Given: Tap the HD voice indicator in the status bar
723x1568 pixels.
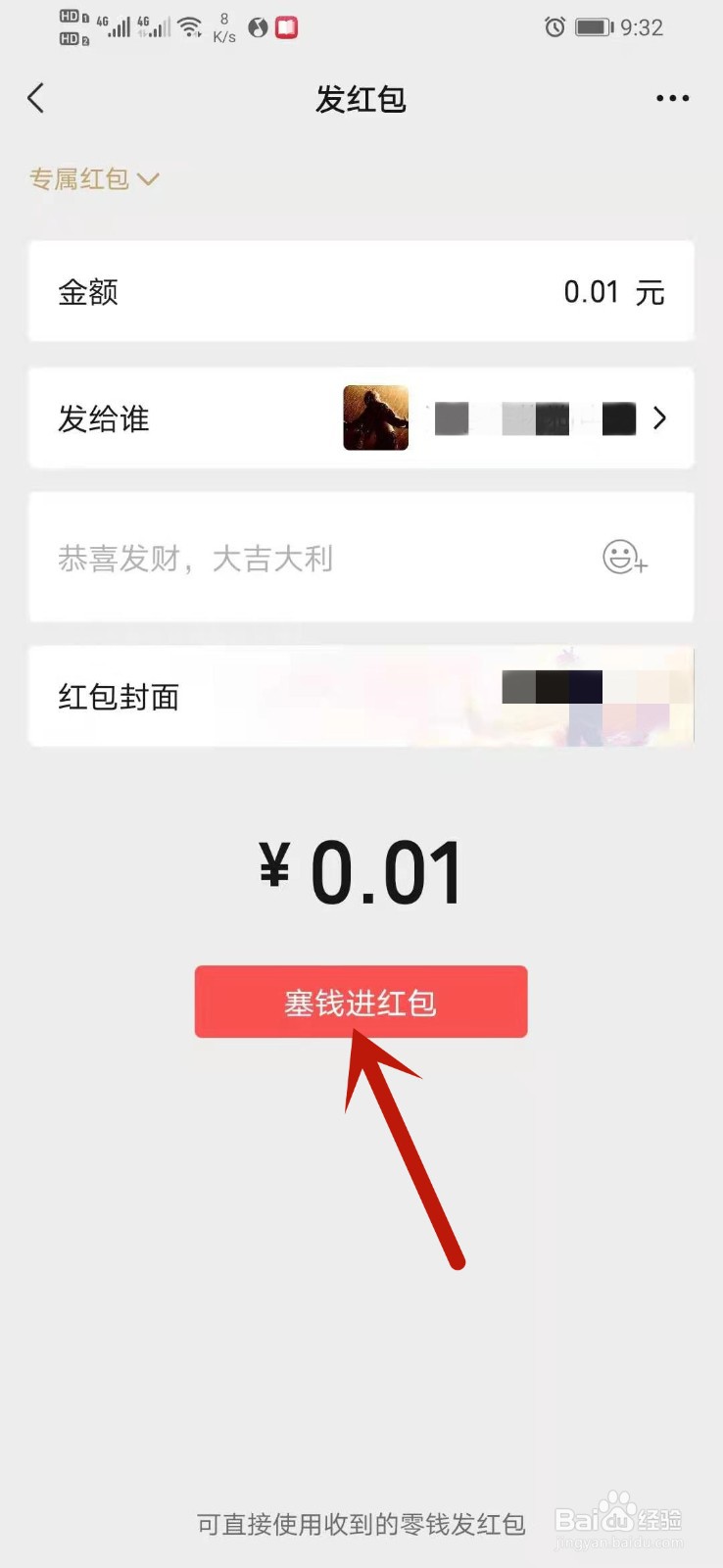Looking at the screenshot, I should click(69, 26).
